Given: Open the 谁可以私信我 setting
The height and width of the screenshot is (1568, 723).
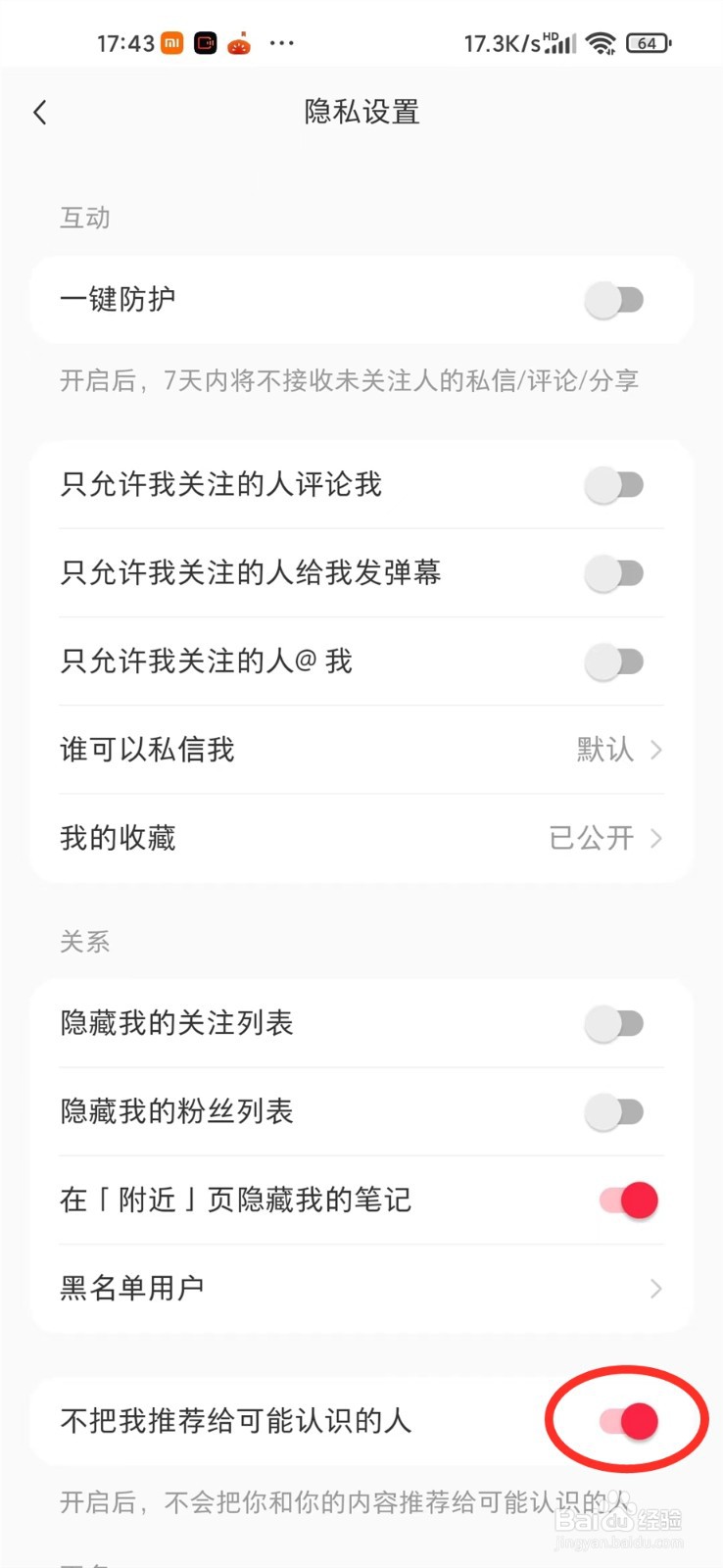Looking at the screenshot, I should [x=361, y=750].
